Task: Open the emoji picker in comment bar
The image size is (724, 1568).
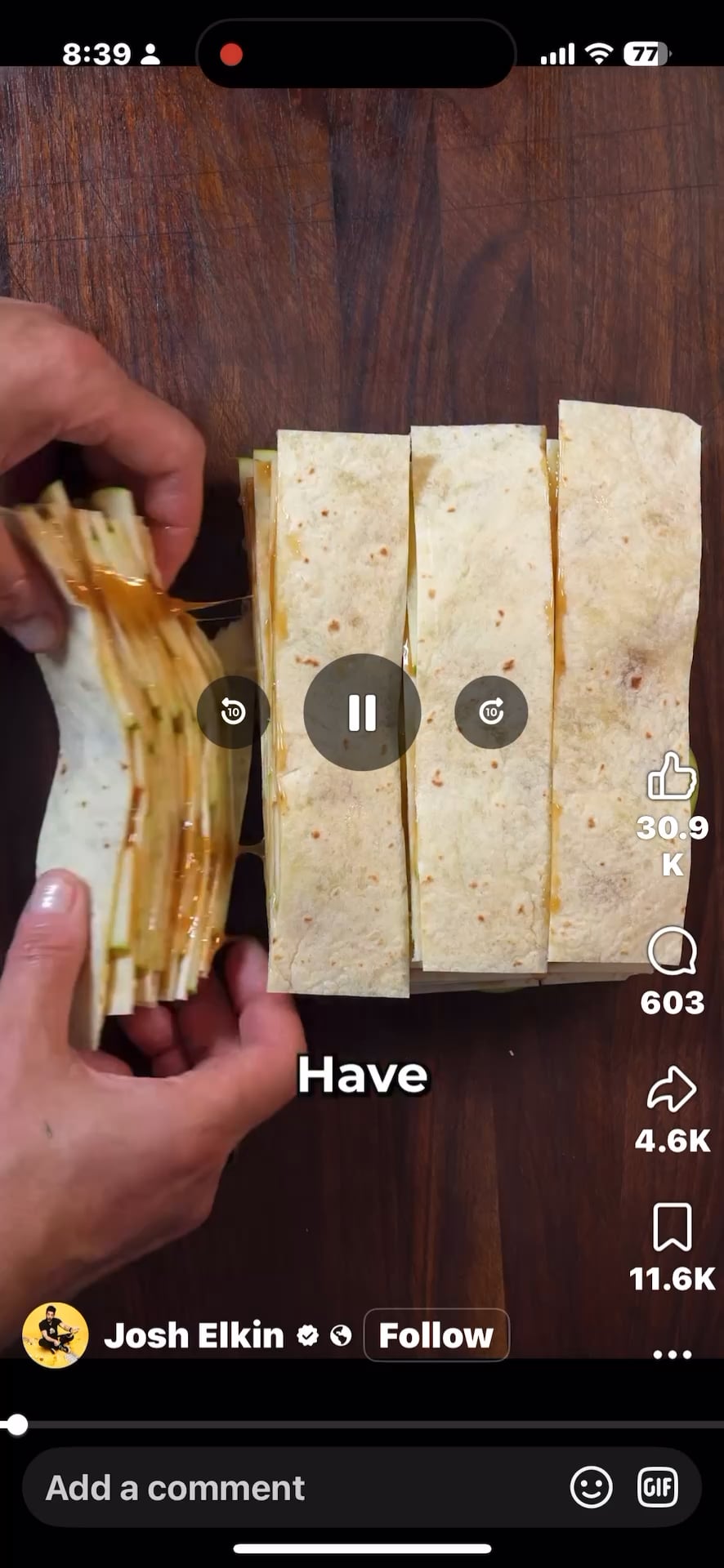Action: point(591,1487)
